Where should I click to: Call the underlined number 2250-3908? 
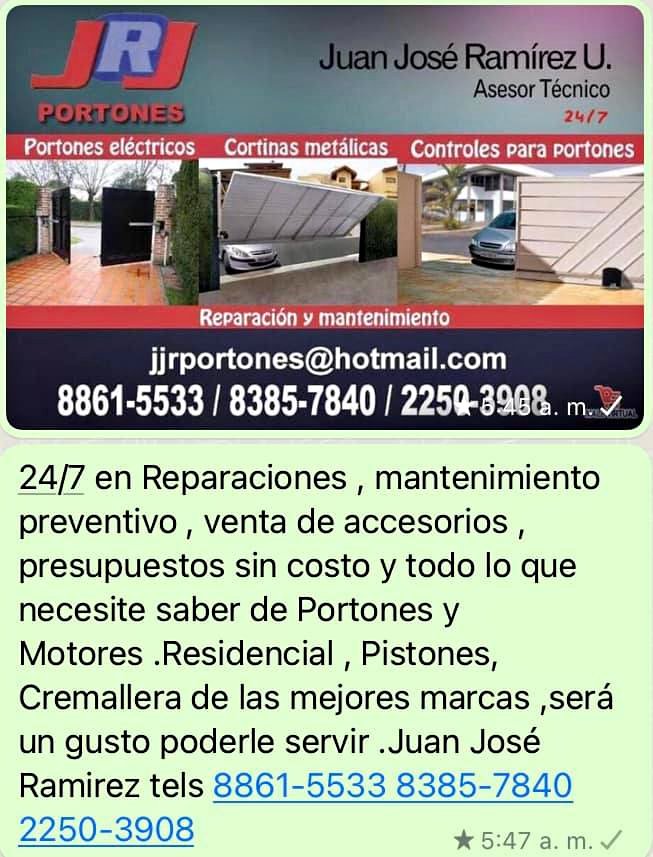[x=107, y=830]
